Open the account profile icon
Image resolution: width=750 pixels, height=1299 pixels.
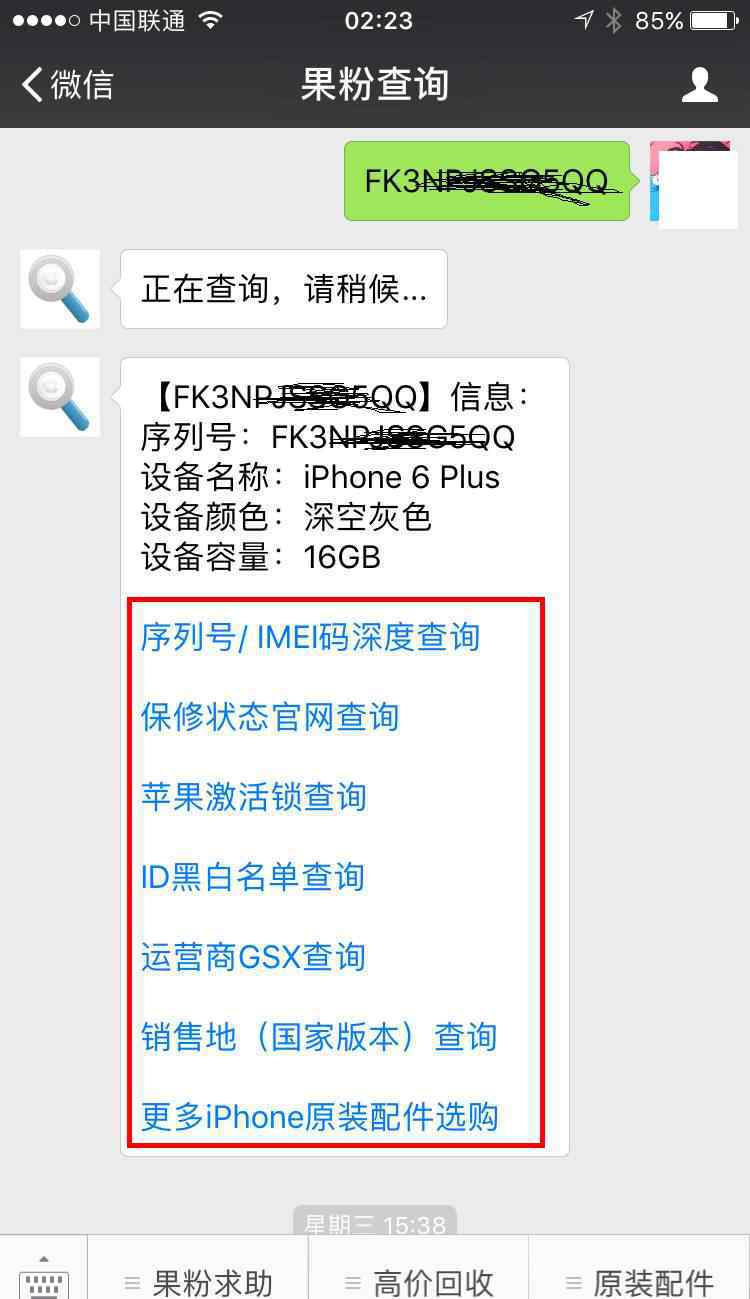699,85
